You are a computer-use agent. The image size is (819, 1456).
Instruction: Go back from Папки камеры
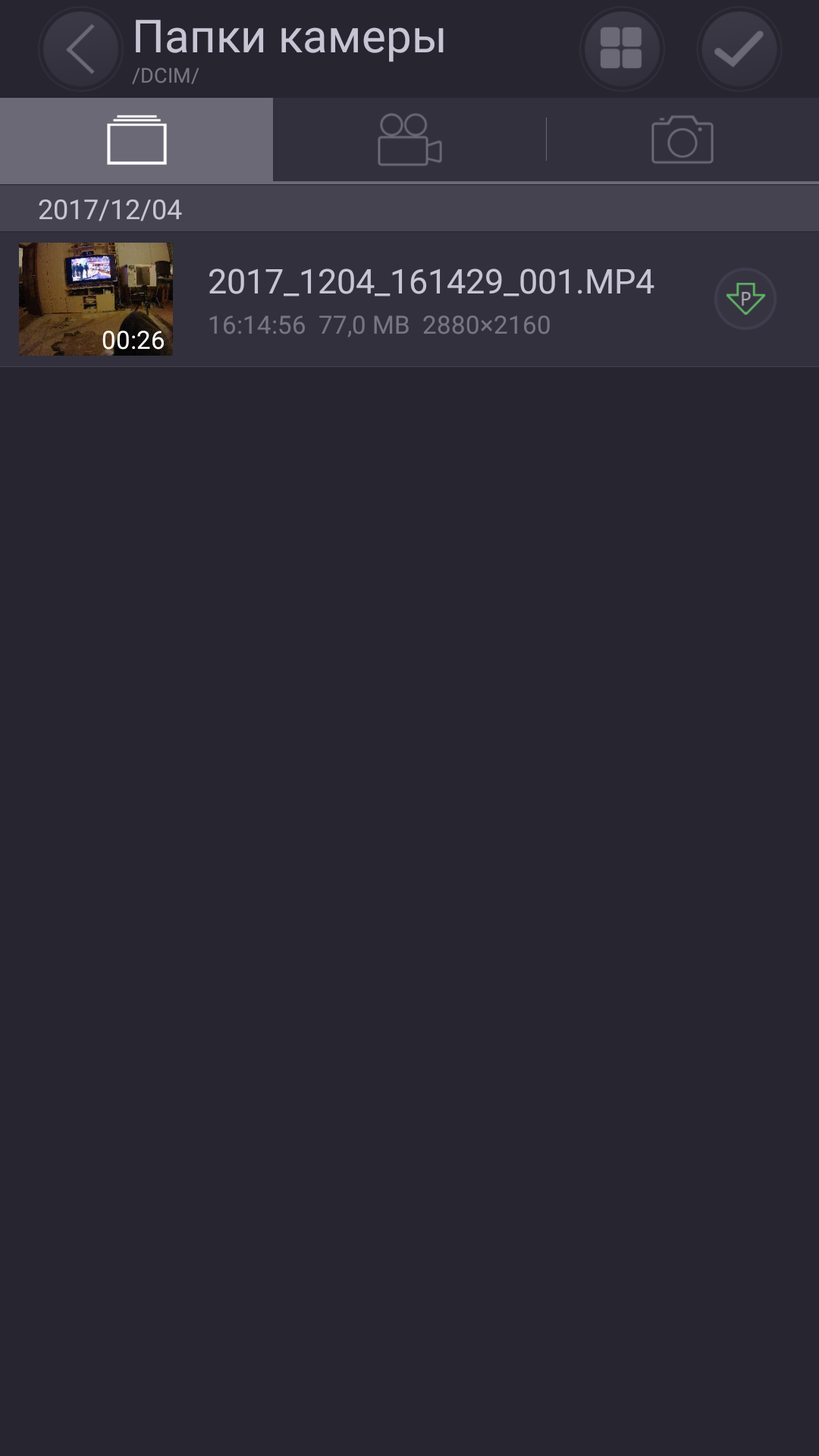pos(80,49)
